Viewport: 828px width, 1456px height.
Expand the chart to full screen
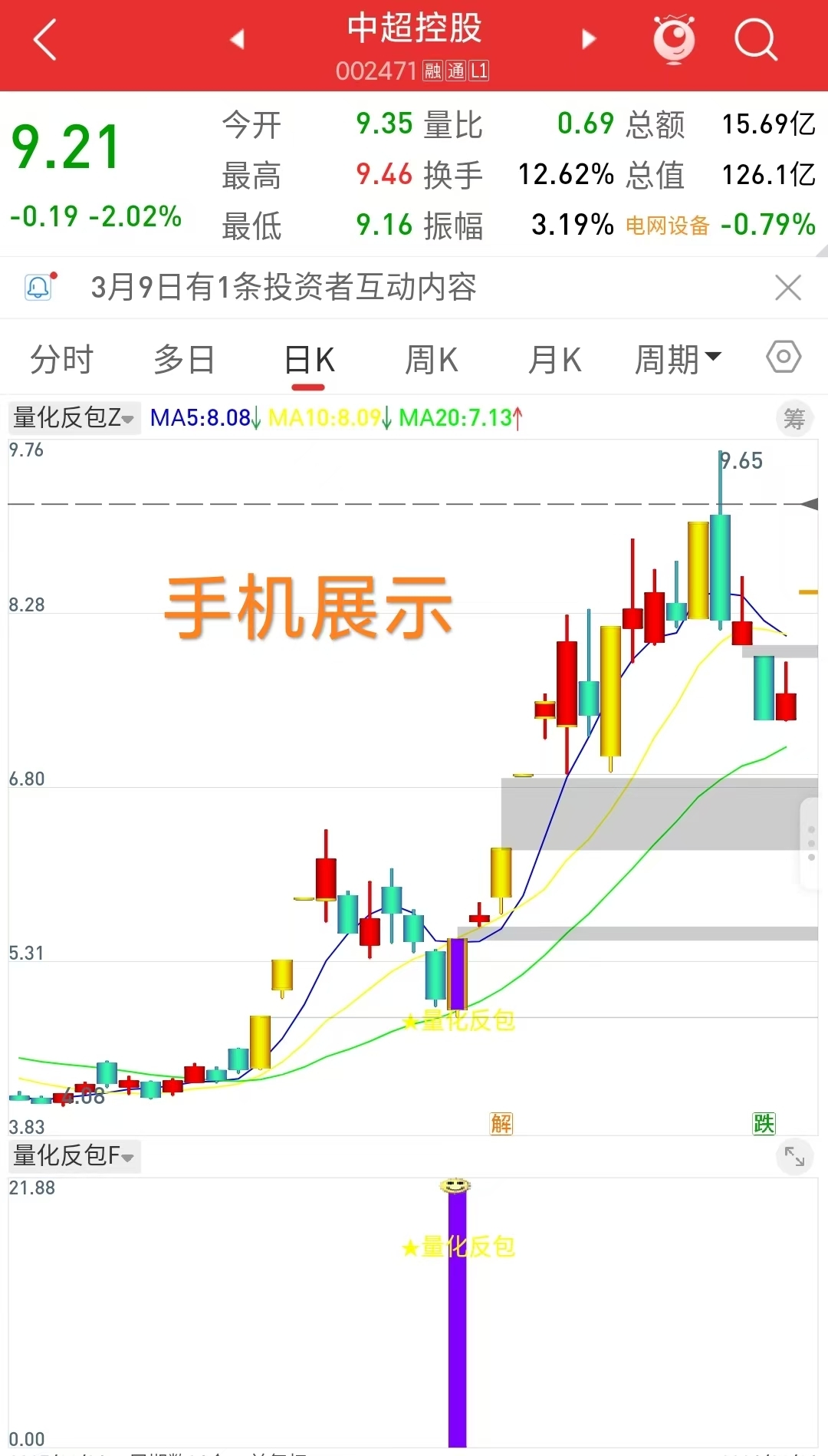click(x=794, y=1157)
